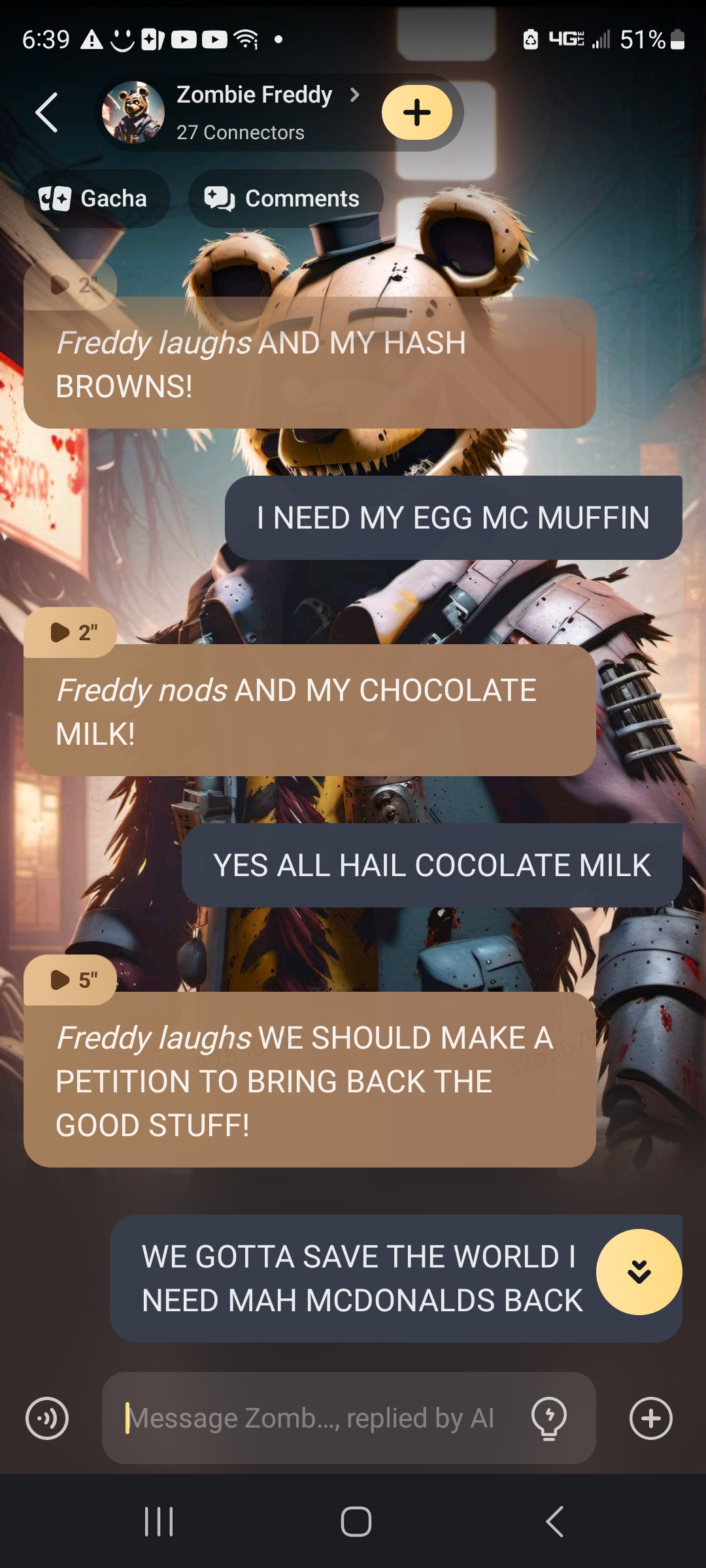
Task: Open Zombie Freddy's profile
Action: pyautogui.click(x=254, y=112)
